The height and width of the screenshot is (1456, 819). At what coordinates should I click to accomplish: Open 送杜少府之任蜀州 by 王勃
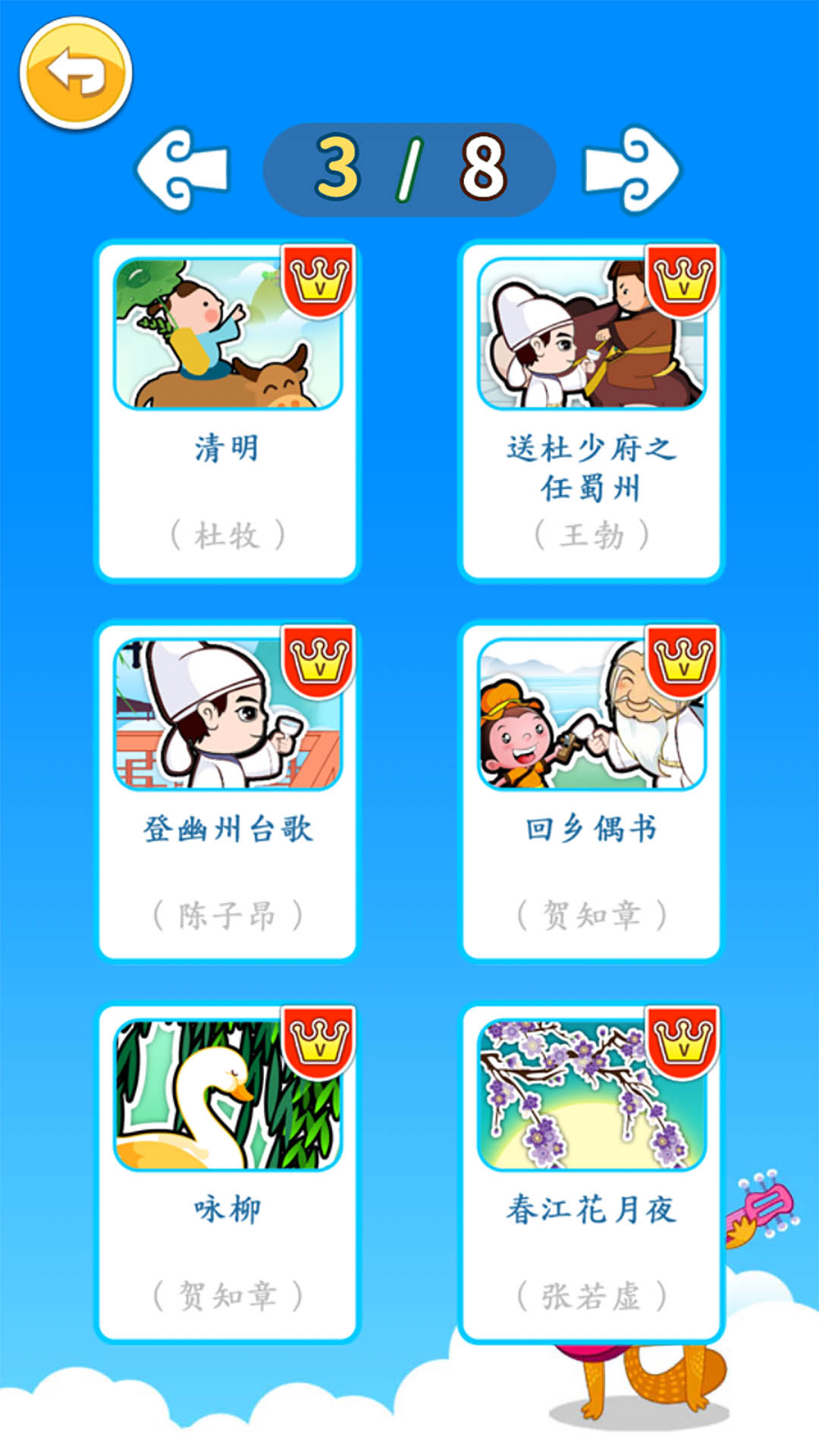coord(593,409)
